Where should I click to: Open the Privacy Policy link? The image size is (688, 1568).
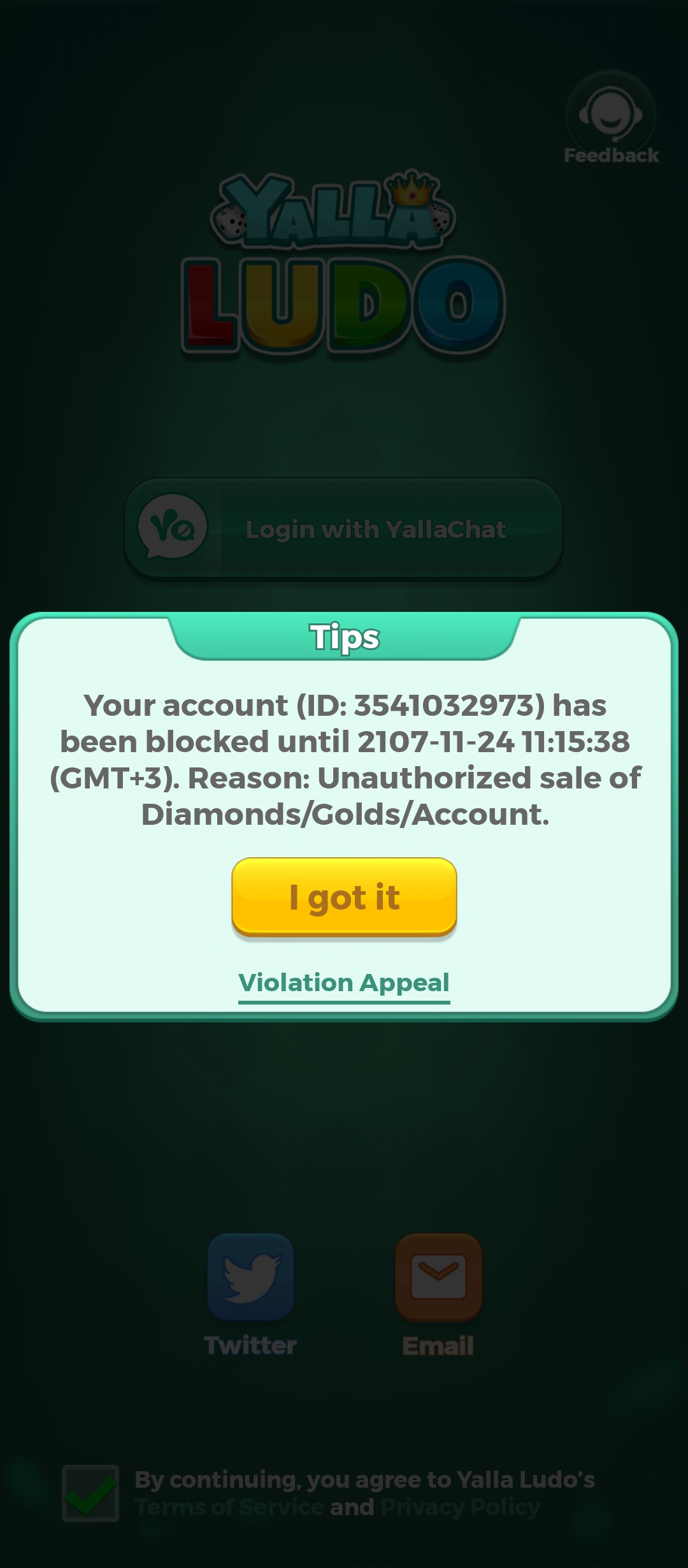coord(460,1507)
